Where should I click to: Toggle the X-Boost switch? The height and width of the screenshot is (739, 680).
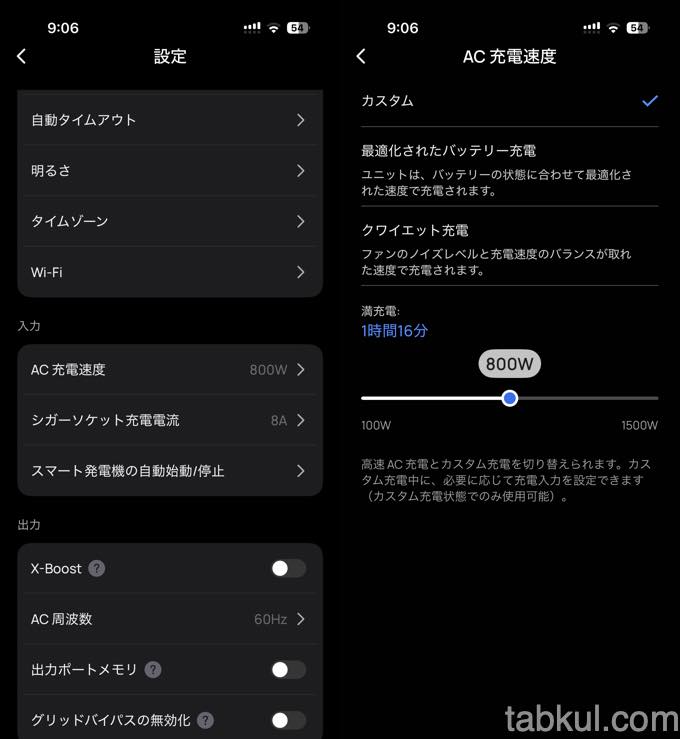[x=288, y=569]
